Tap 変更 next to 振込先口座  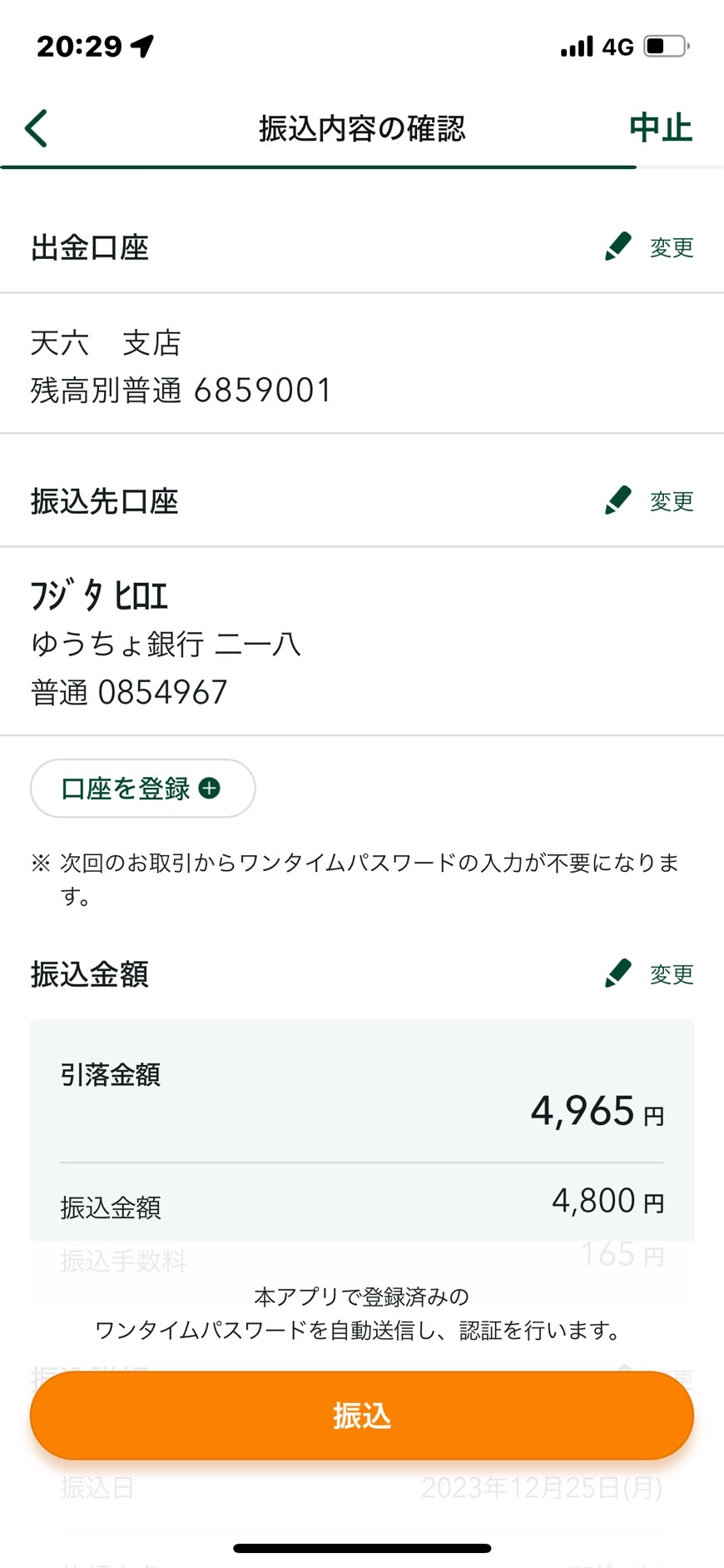tap(649, 501)
